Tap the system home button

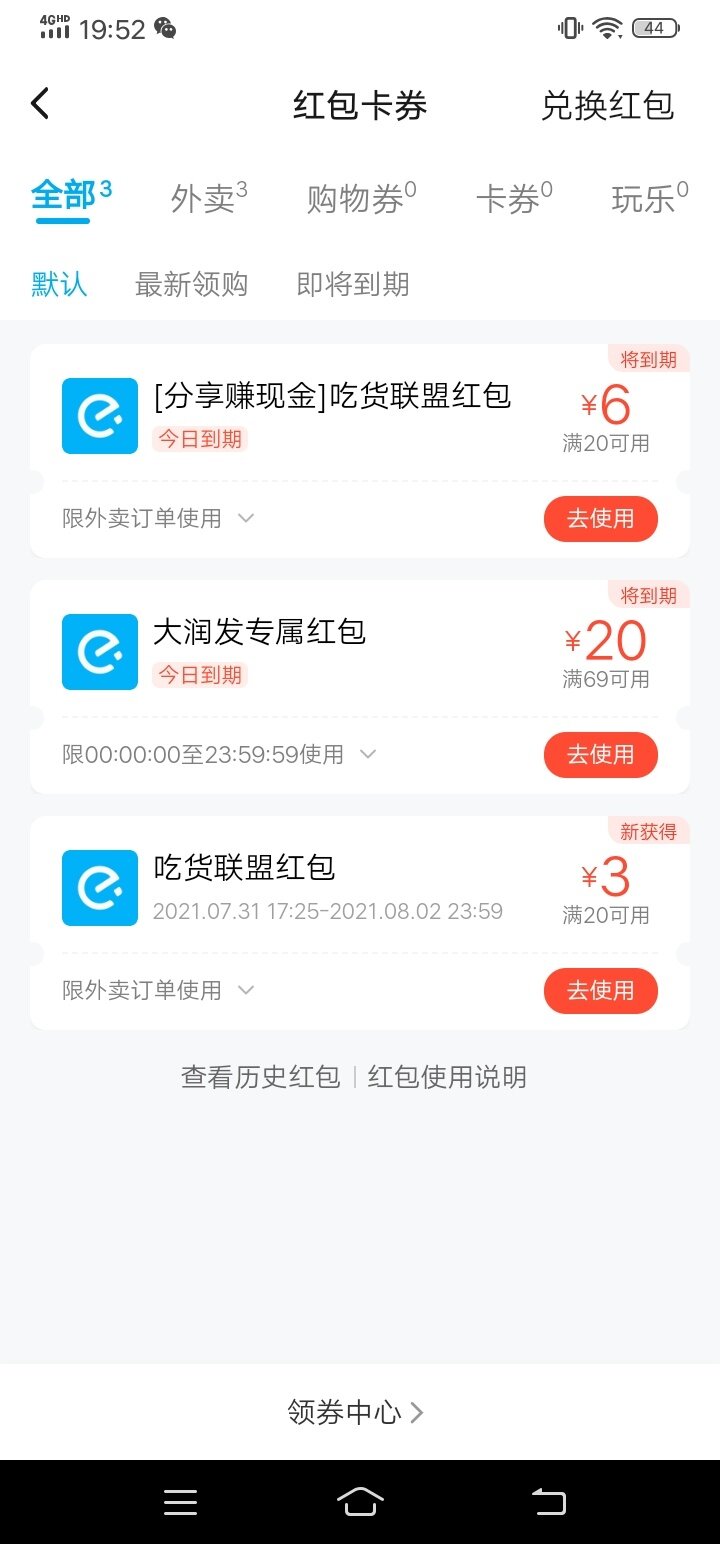coord(360,1502)
